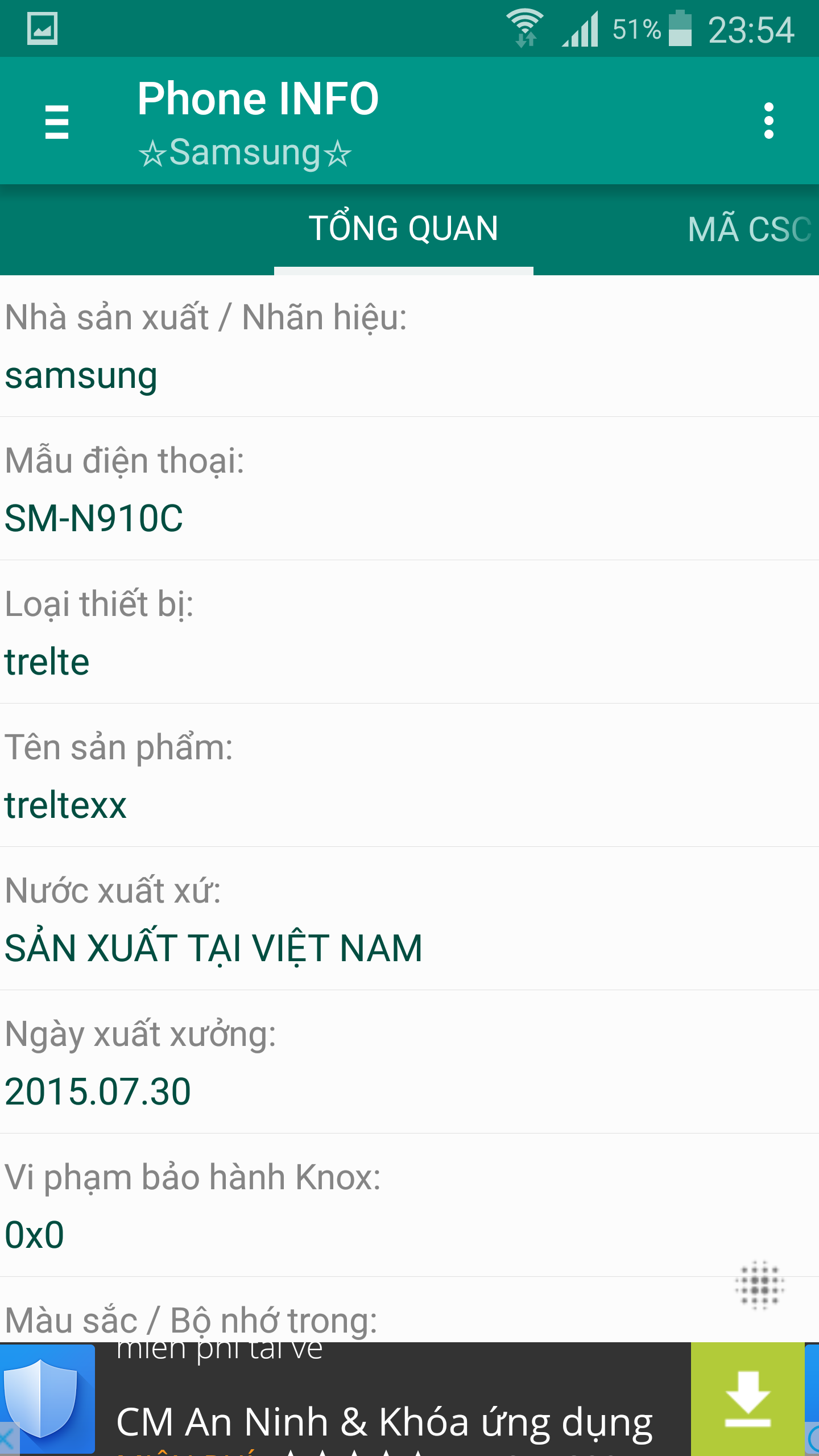Select the TỔNG QUAN tab
Viewport: 819px width, 1456px height.
point(403,229)
